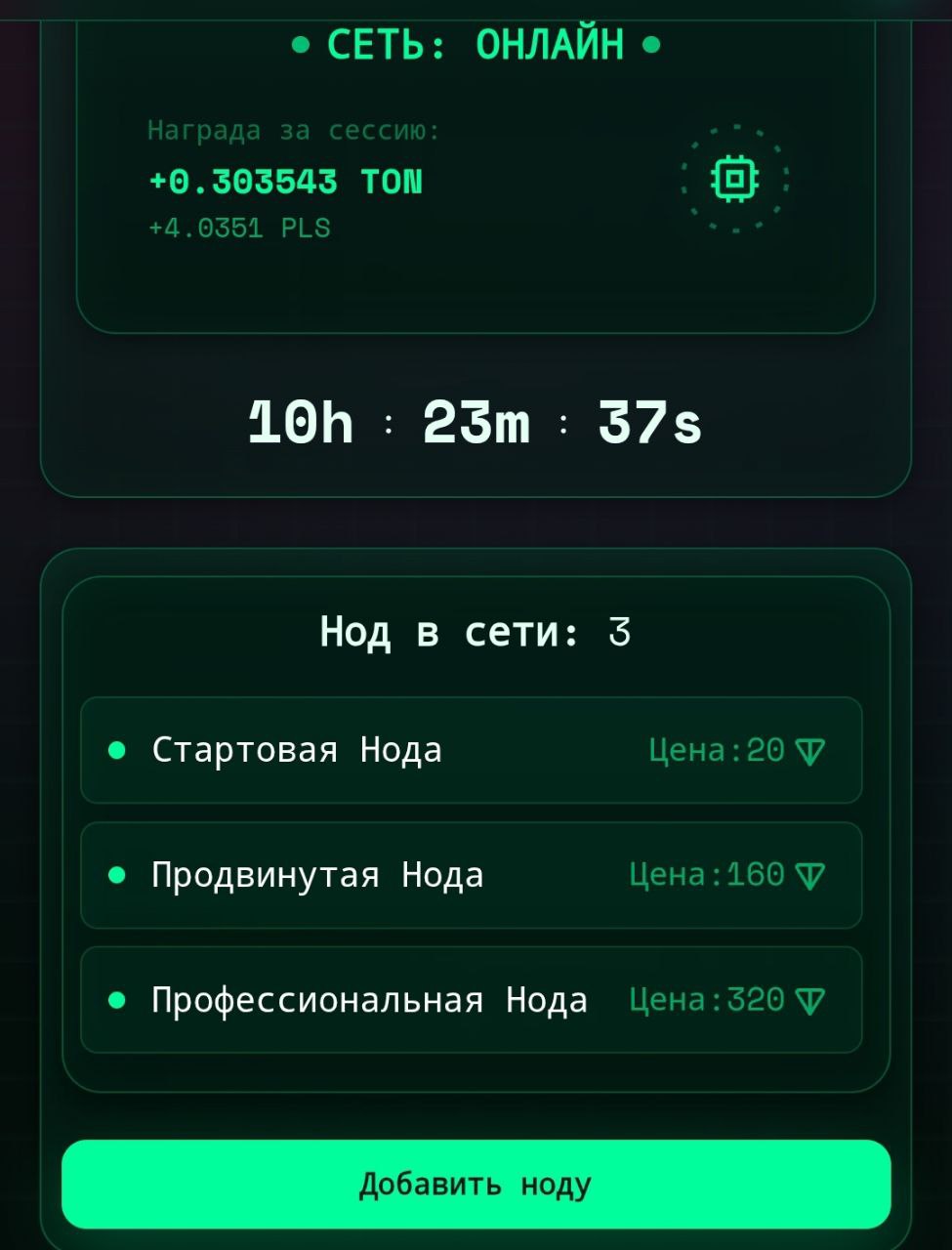Select the СЕТЬ: ОНЛАЙН status header
This screenshot has width=952, height=1250.
pos(476,43)
